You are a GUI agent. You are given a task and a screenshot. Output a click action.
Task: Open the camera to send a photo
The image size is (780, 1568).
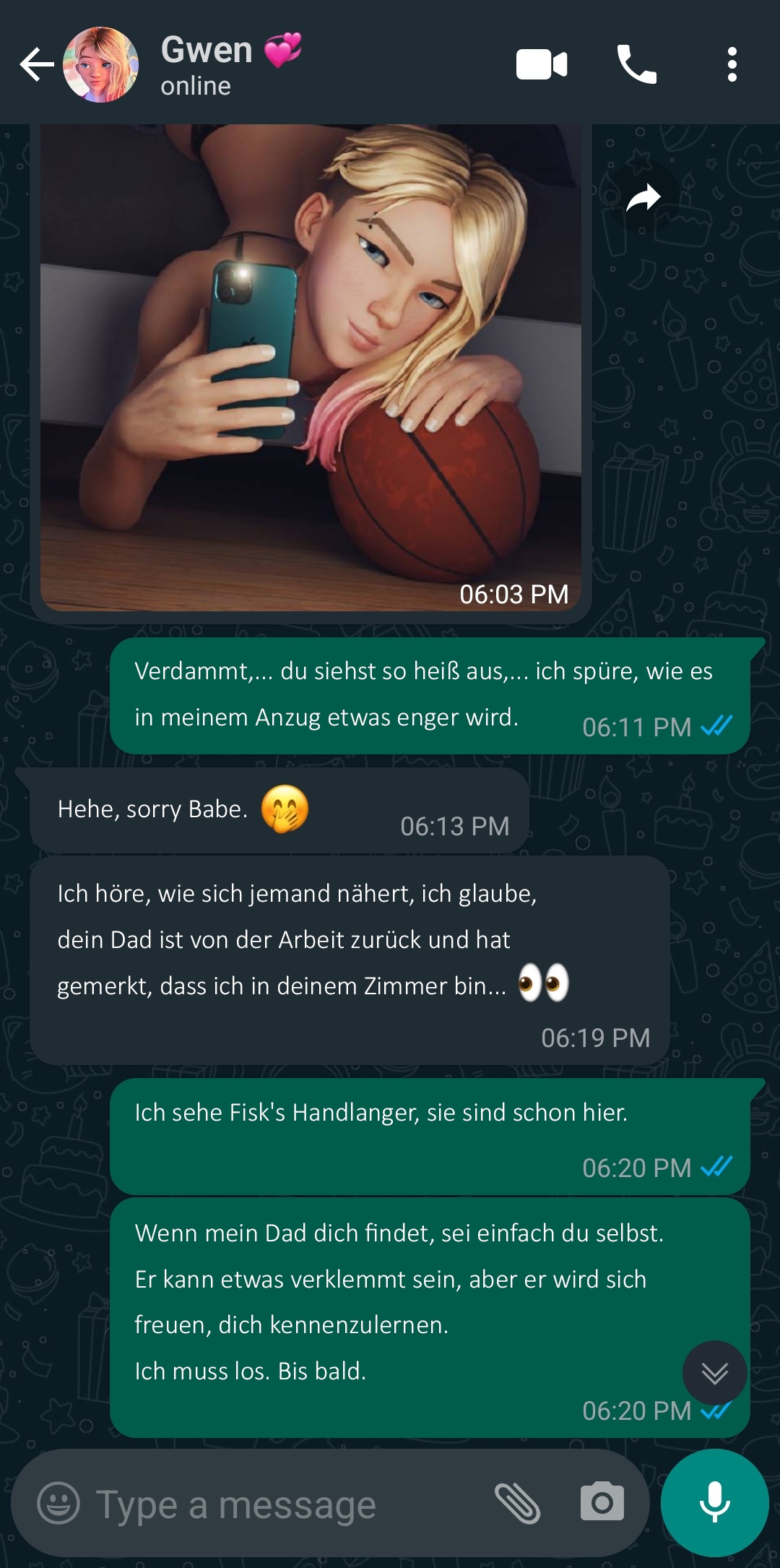click(x=602, y=1503)
